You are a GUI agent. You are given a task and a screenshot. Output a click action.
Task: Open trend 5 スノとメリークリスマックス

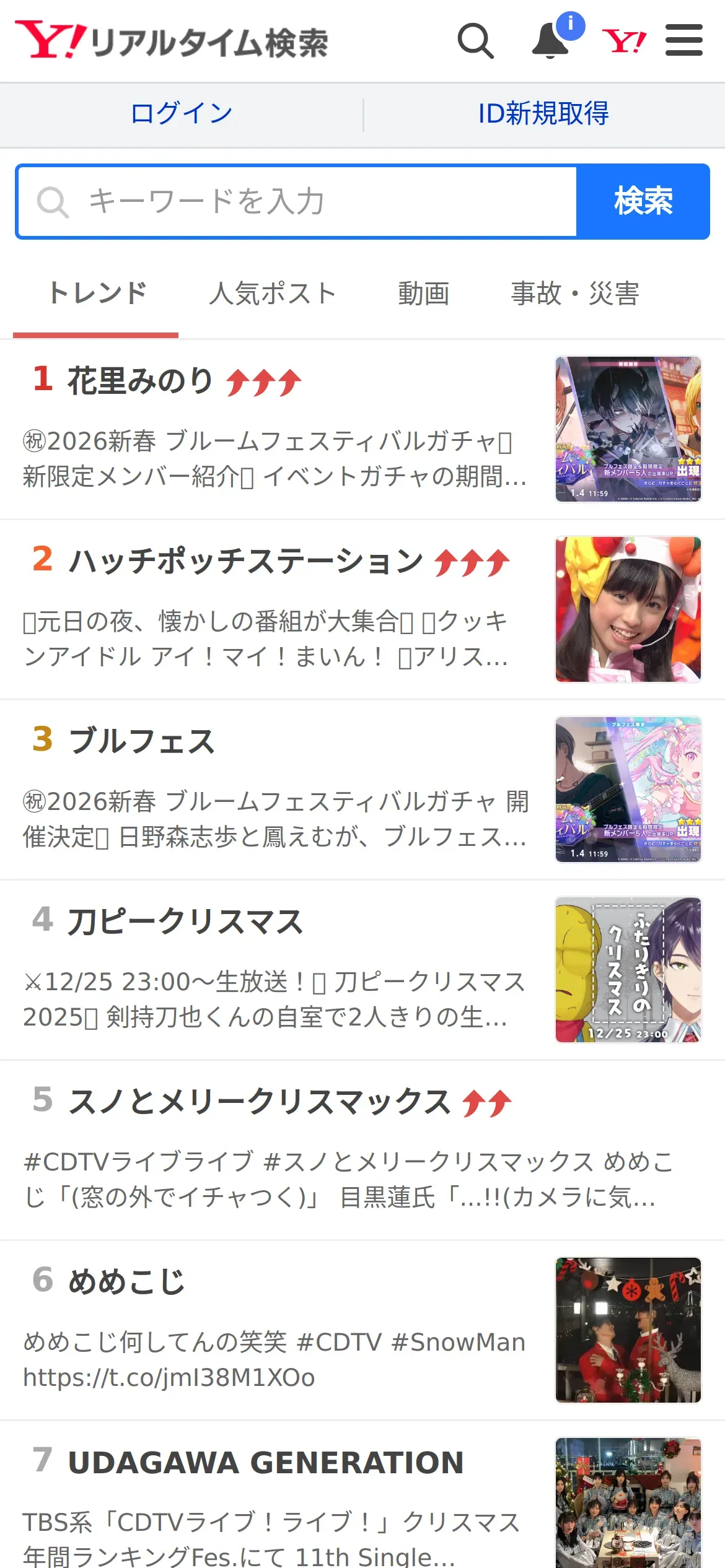tap(362, 1151)
